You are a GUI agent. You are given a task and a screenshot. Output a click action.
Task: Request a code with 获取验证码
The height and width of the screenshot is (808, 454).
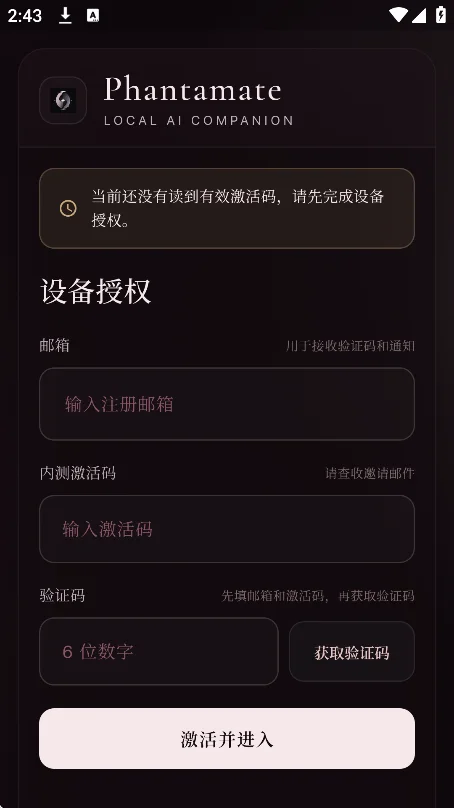point(351,652)
